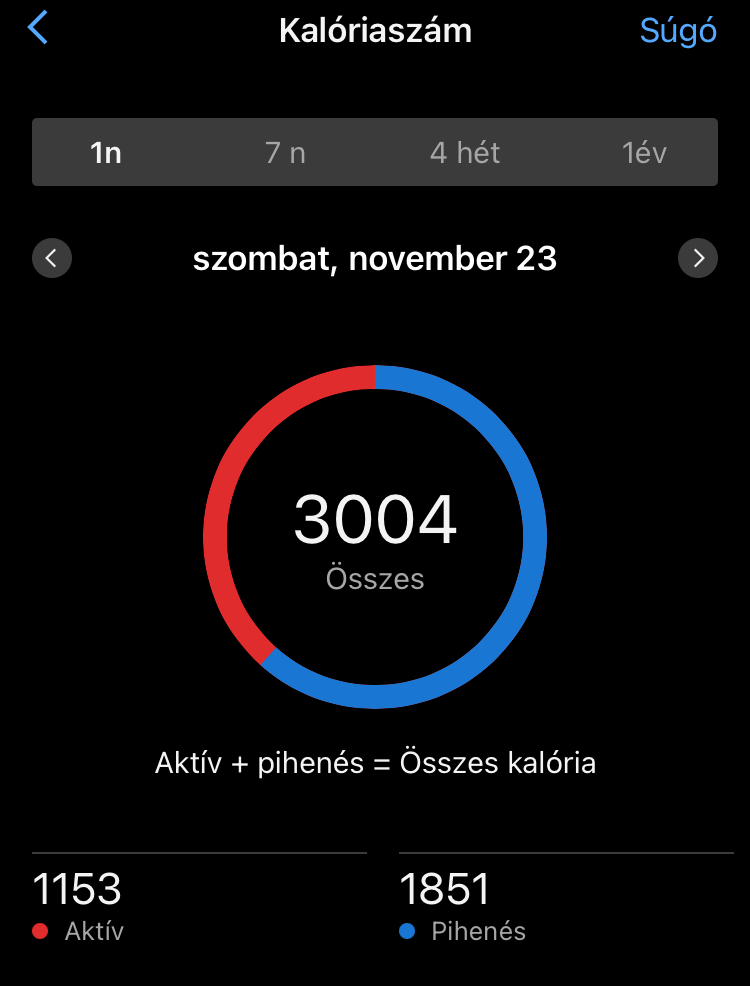
Task: Select the 1n daily view
Action: [x=106, y=153]
